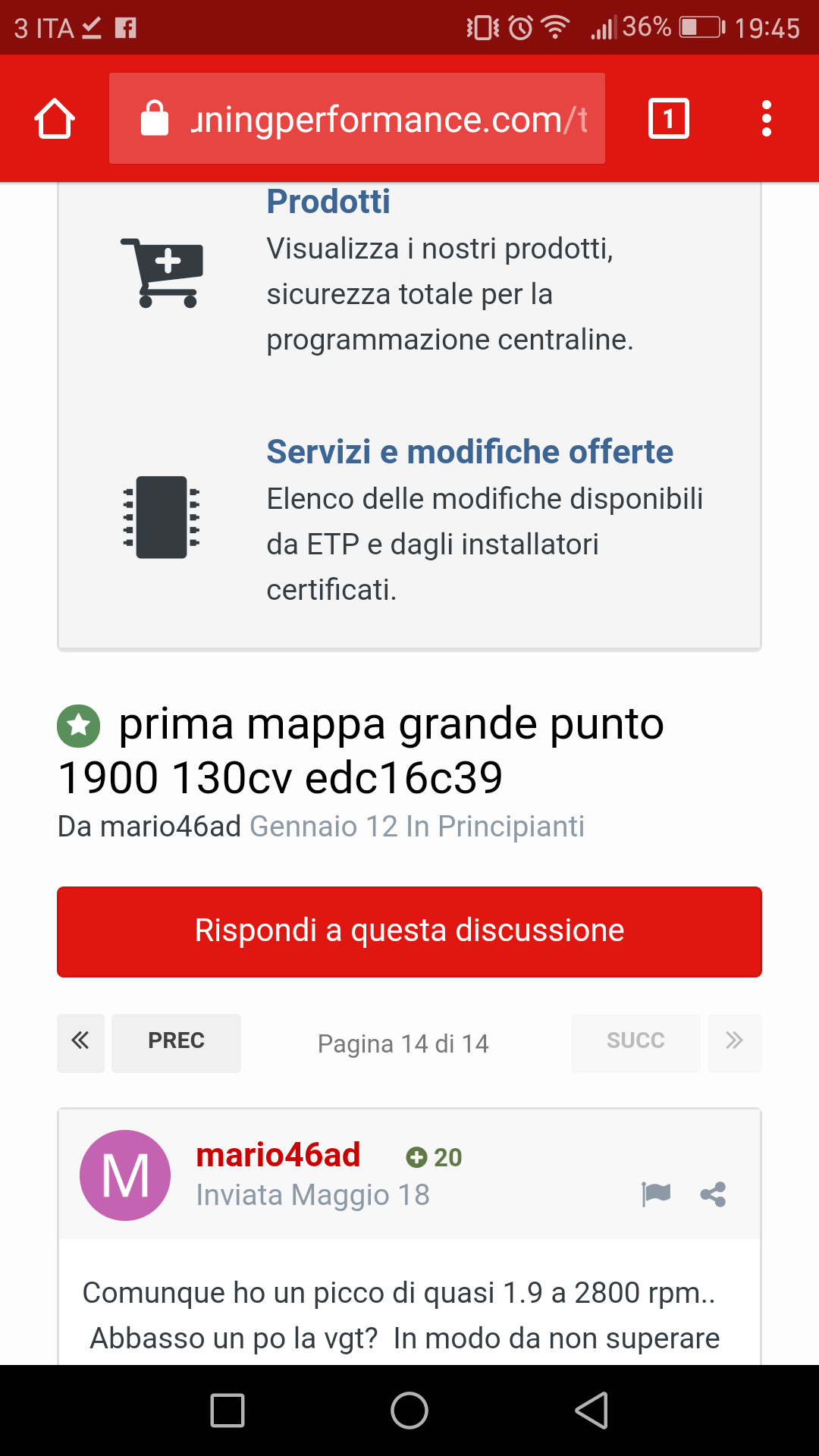819x1456 pixels.
Task: Open mario46ad's profile from the post
Action: [278, 1155]
